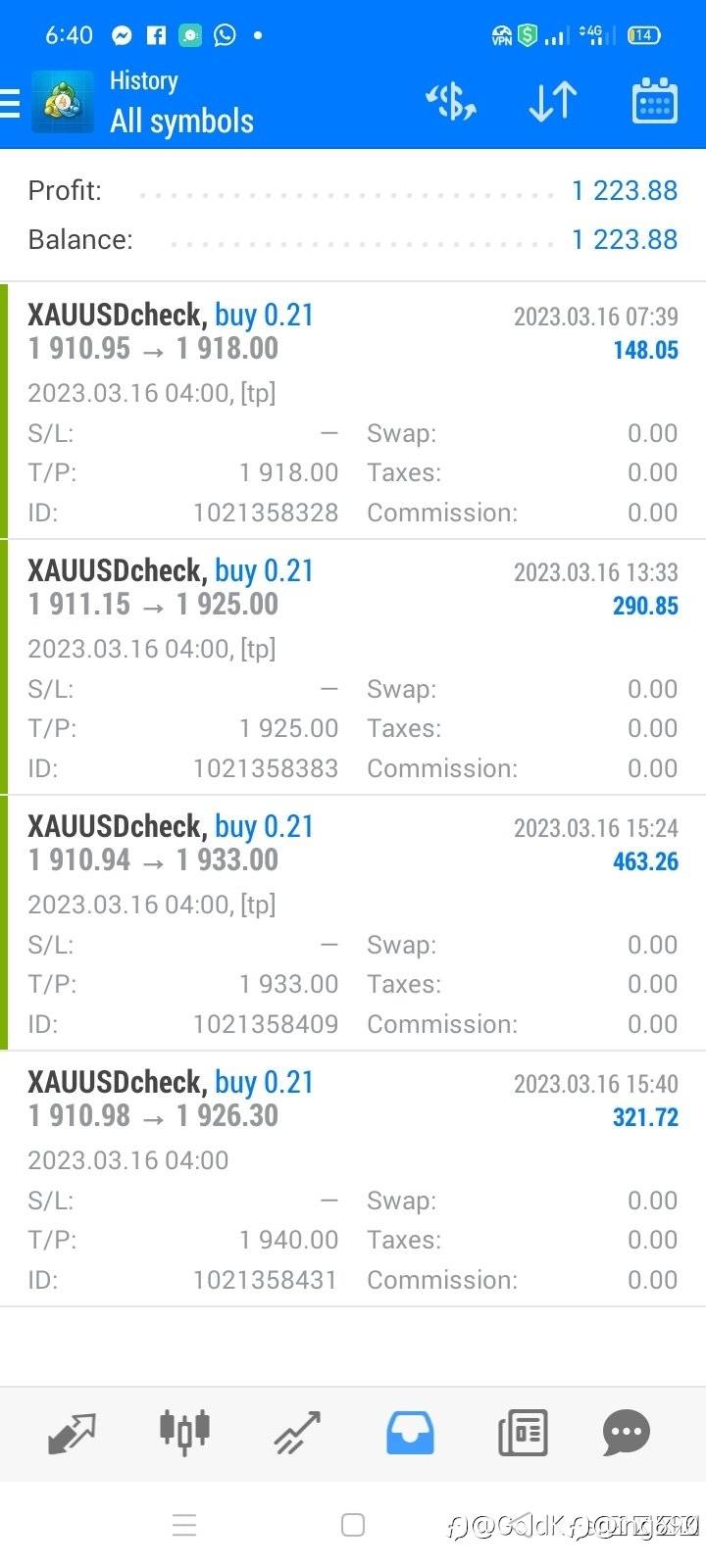Open the symbol filter (dollar icon)
706x1568 pixels.
[451, 102]
